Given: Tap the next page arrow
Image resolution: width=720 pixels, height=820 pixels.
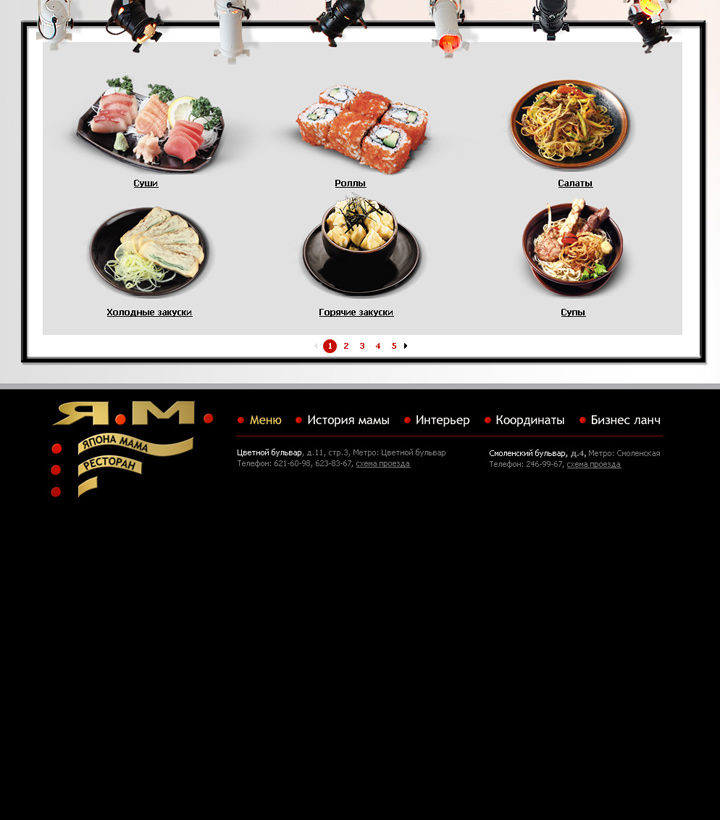Looking at the screenshot, I should point(406,346).
